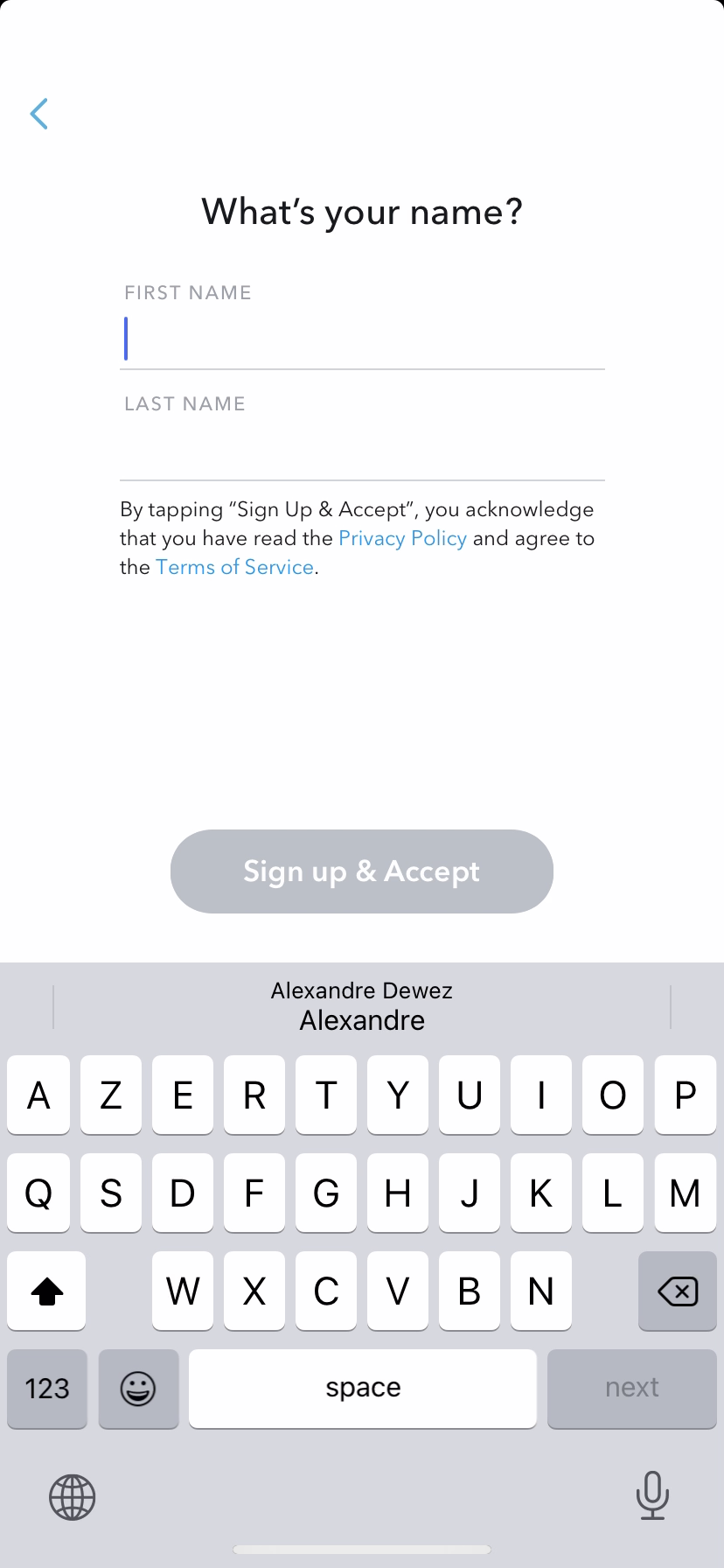The width and height of the screenshot is (724, 1568).
Task: Read the Terms of Service
Action: click(x=234, y=567)
